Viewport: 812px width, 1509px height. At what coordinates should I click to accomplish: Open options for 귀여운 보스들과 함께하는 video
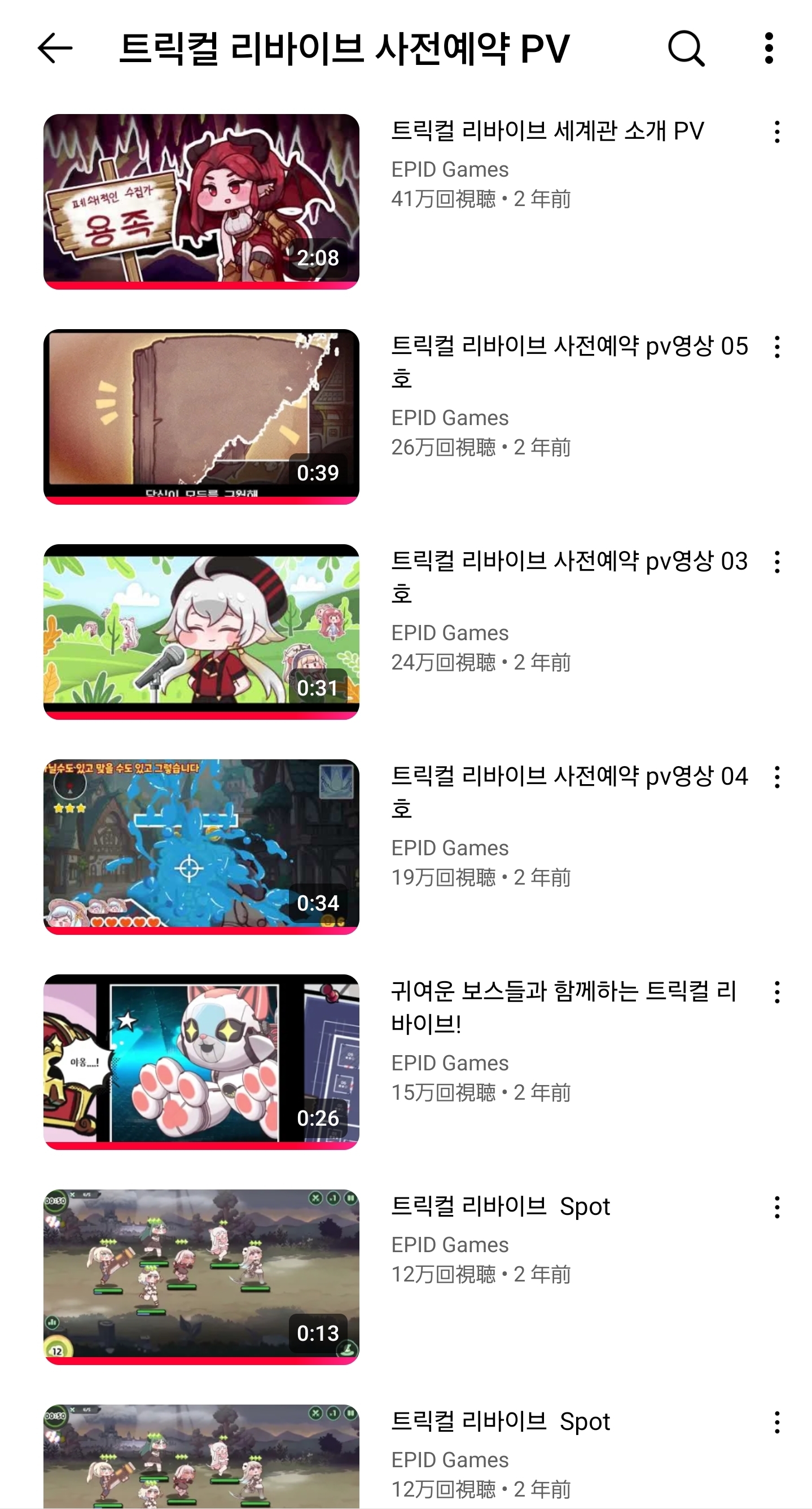(x=777, y=992)
